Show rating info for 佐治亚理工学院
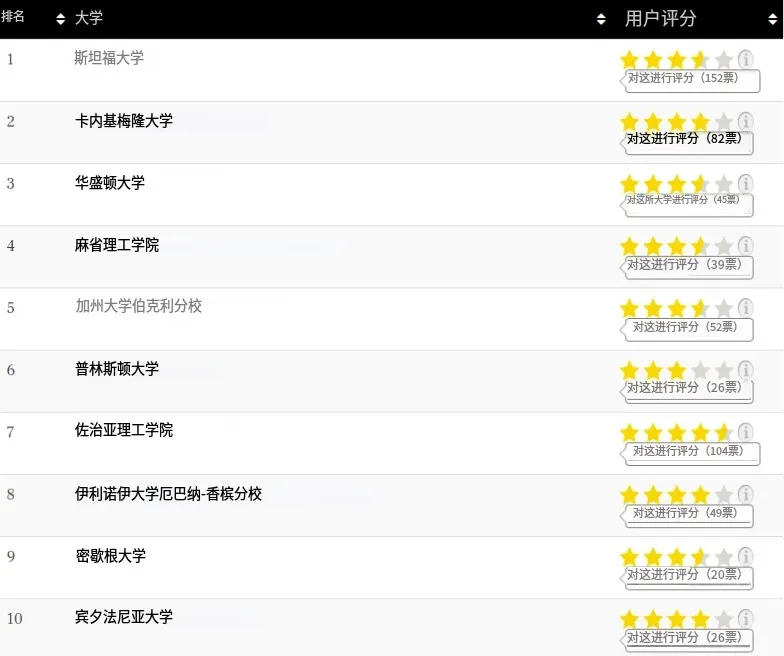Viewport: 784px width, 656px height. click(746, 433)
